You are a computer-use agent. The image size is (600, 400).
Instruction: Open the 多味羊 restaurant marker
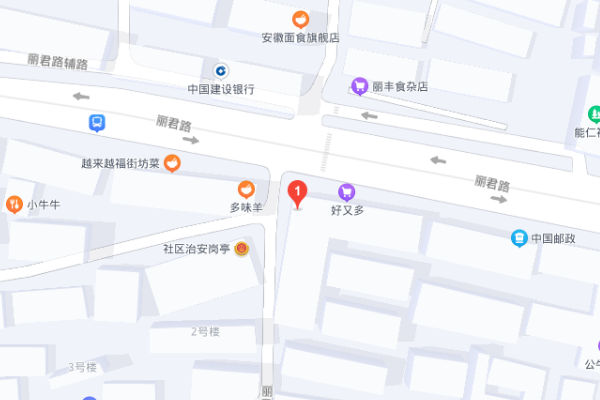click(x=245, y=189)
